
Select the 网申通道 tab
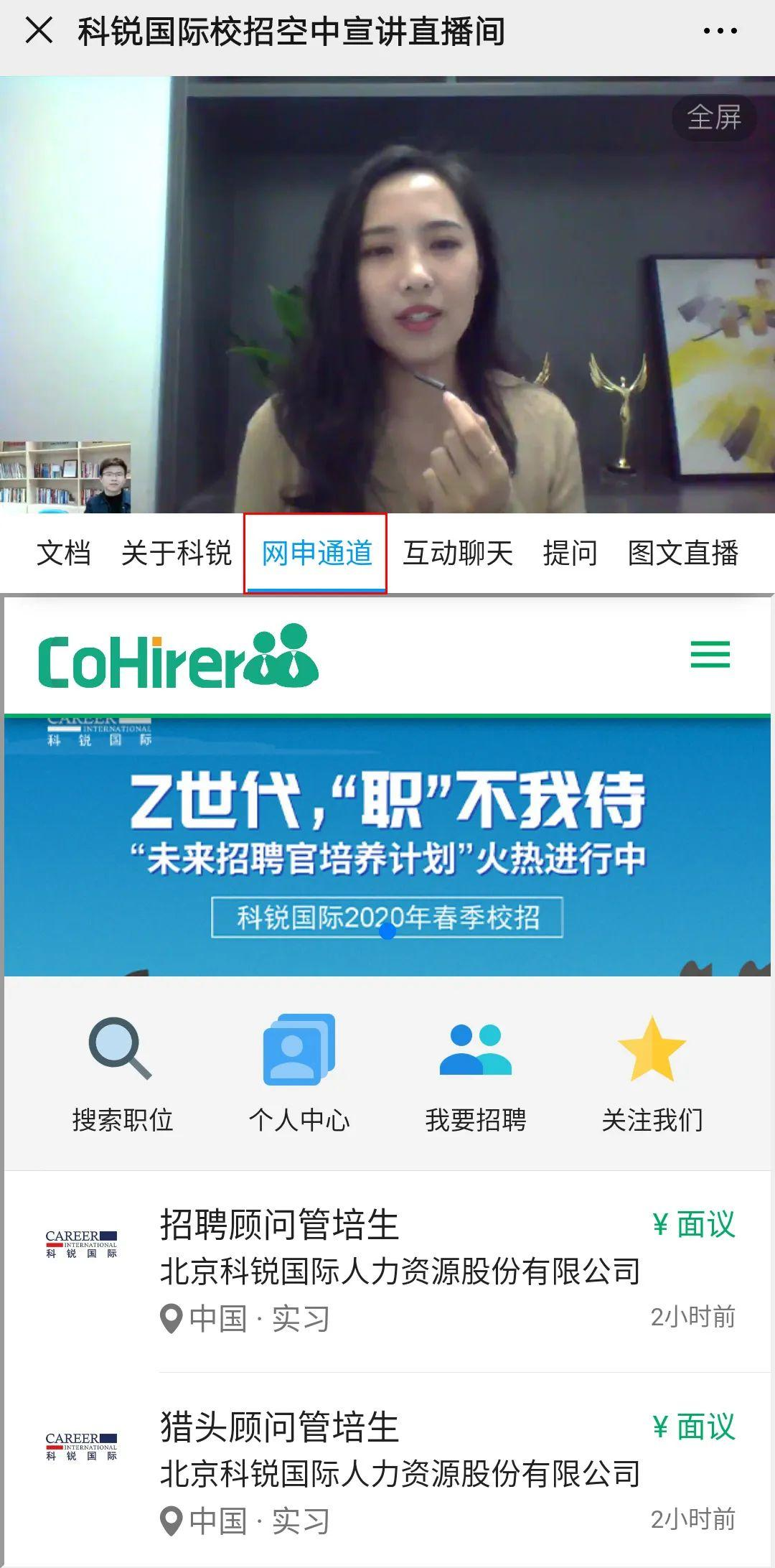[316, 553]
